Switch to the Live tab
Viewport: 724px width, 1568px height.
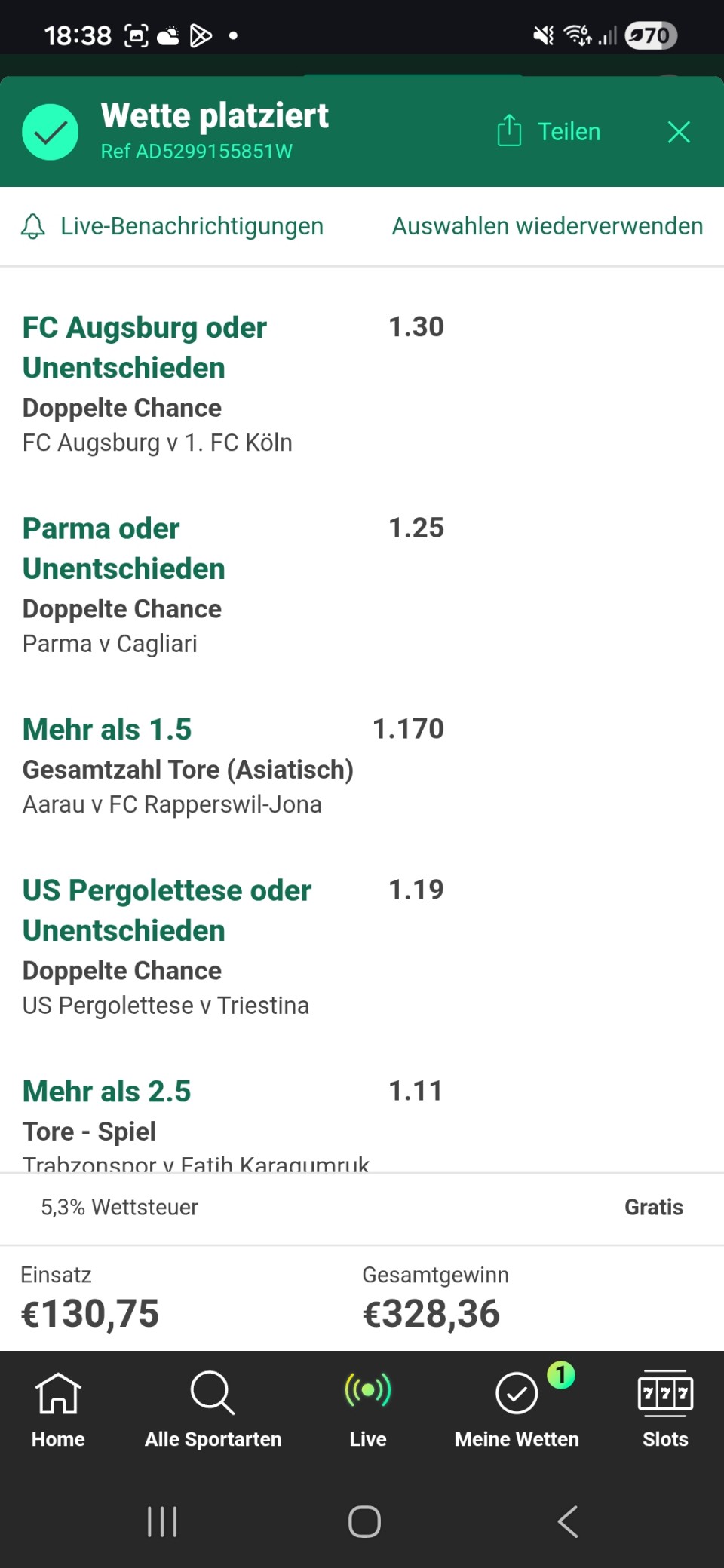tap(368, 1407)
